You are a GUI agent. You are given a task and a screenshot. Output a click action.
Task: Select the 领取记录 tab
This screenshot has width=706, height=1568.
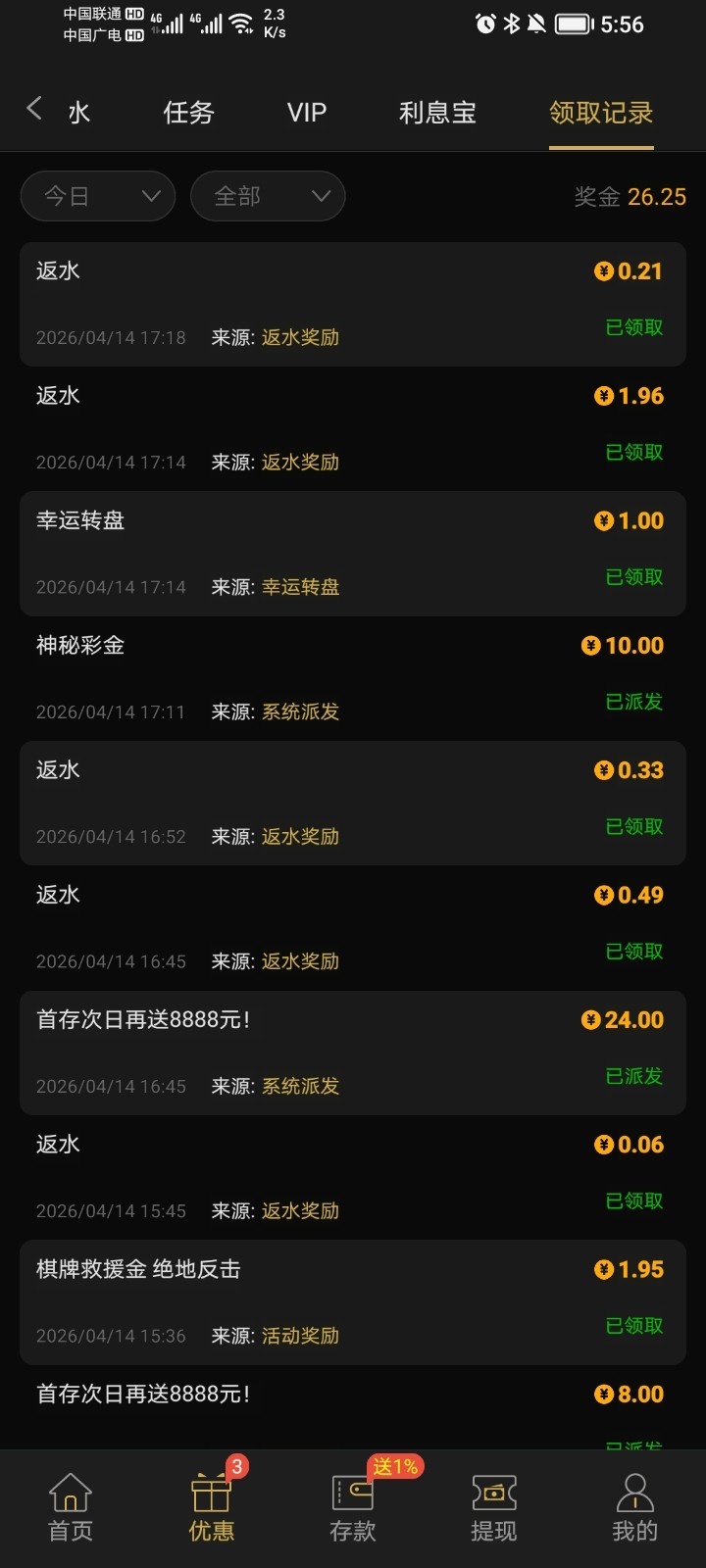(601, 113)
